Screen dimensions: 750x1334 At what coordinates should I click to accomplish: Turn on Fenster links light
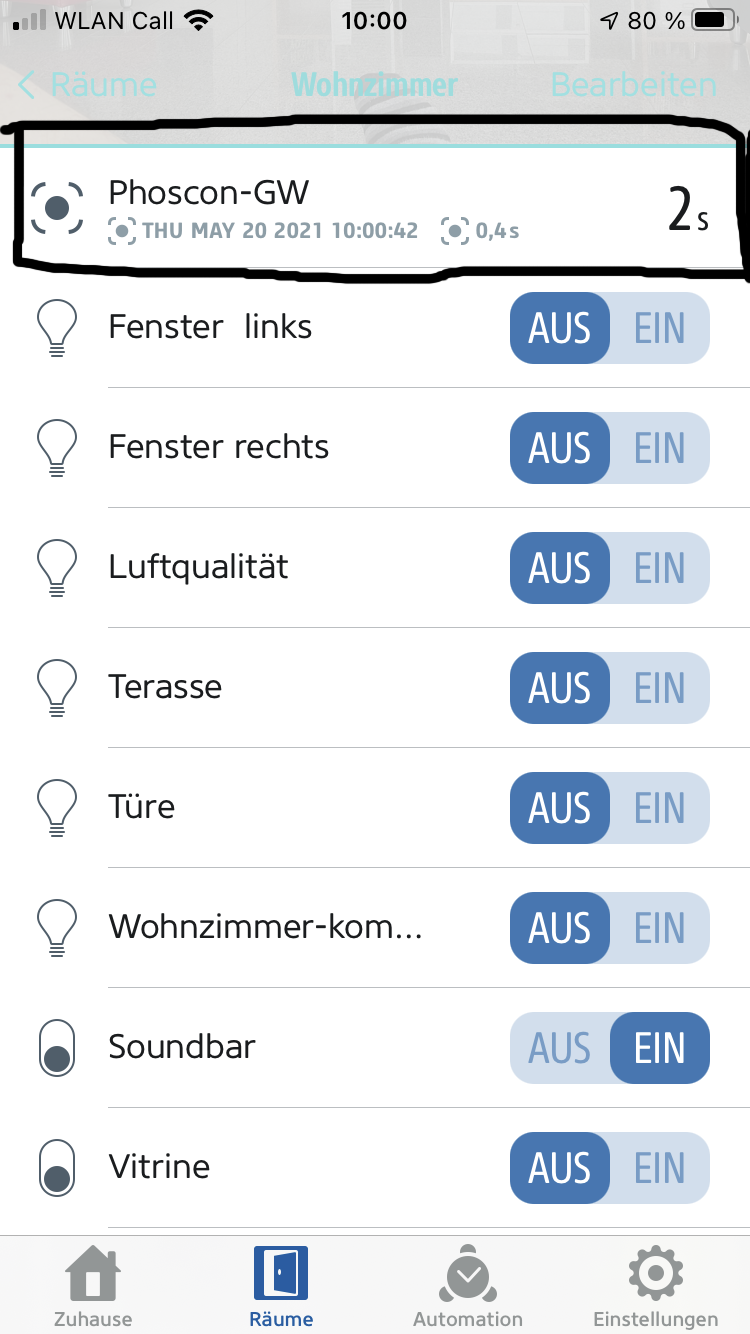tap(660, 328)
